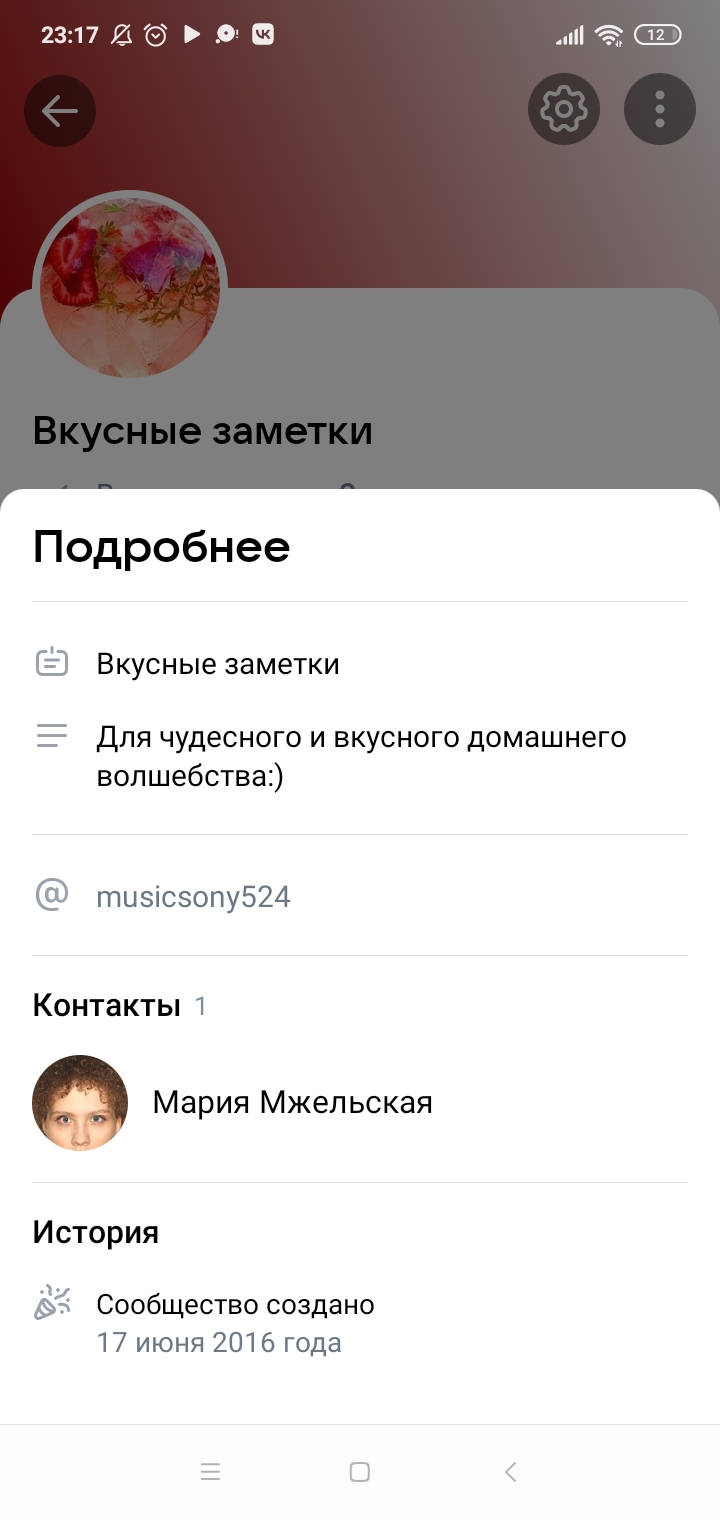Open recent apps from navigation bar
720x1520 pixels.
210,1472
